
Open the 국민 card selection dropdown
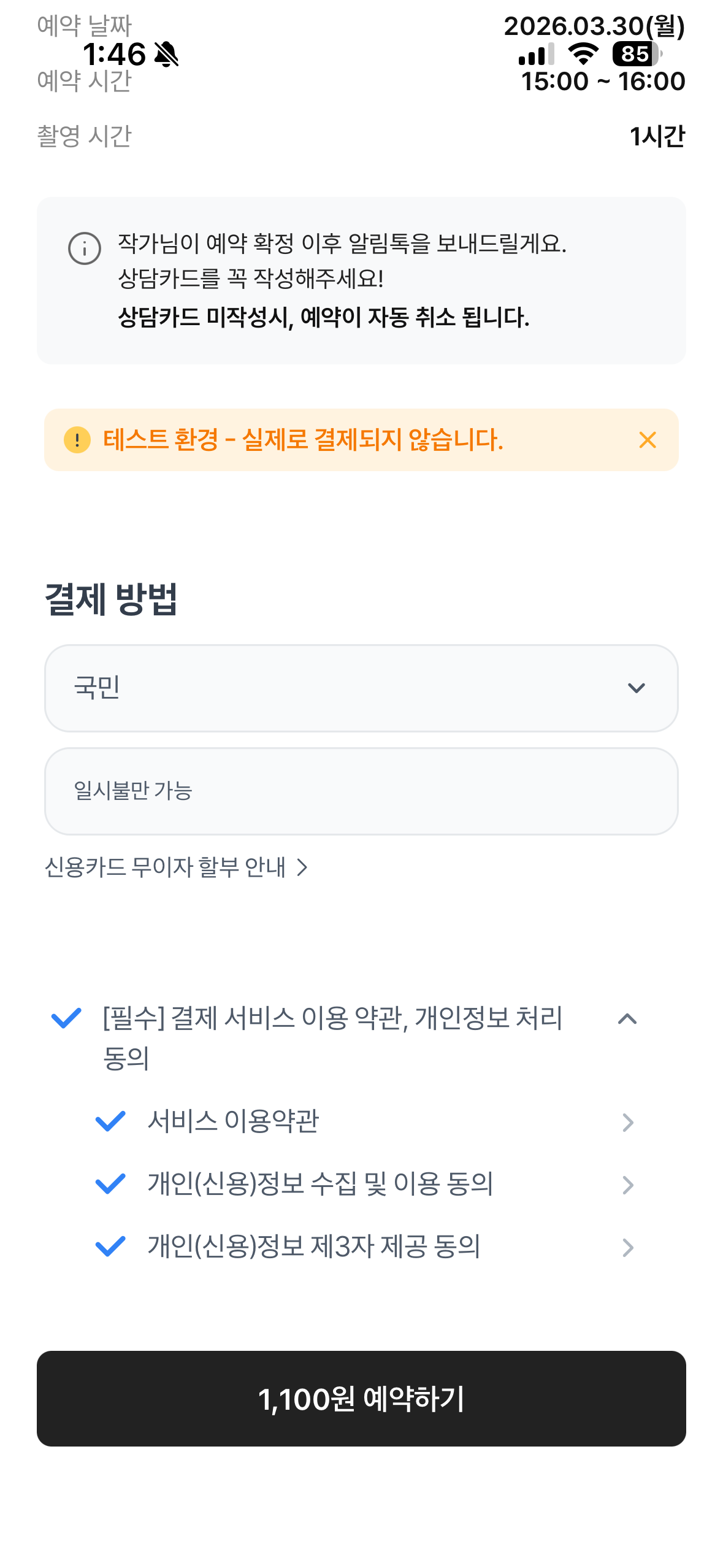point(361,688)
